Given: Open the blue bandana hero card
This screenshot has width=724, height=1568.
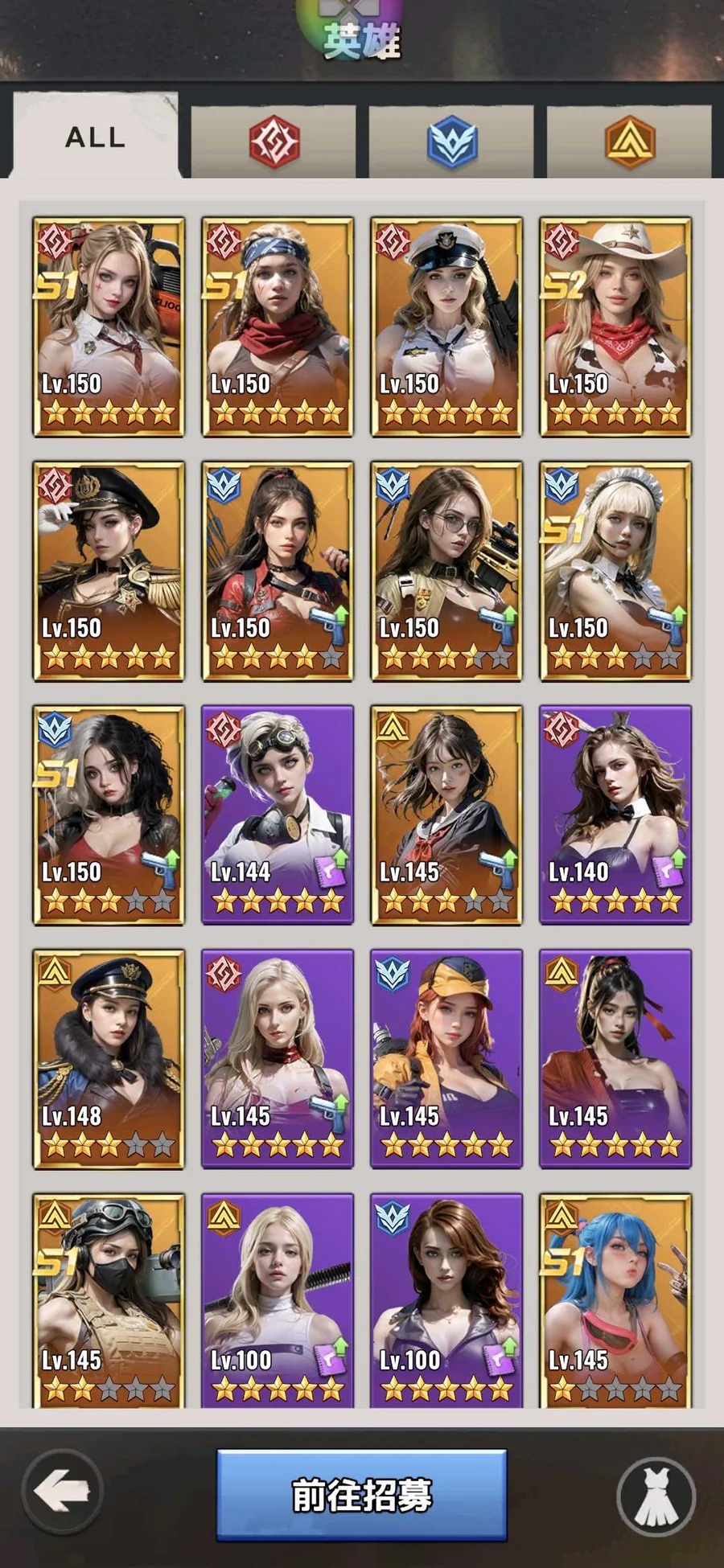Looking at the screenshot, I should click(x=278, y=326).
